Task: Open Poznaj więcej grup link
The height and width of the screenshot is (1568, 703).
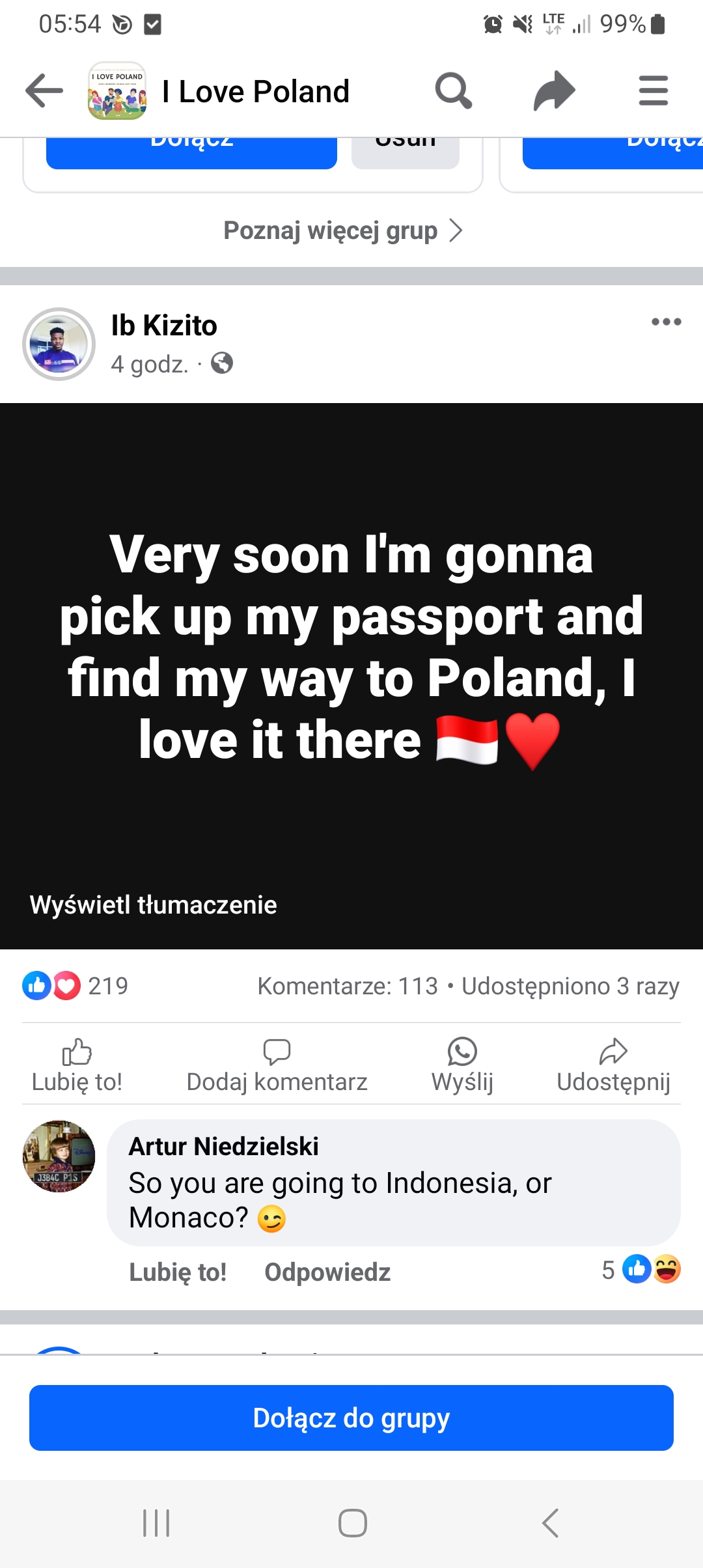Action: pyautogui.click(x=343, y=231)
